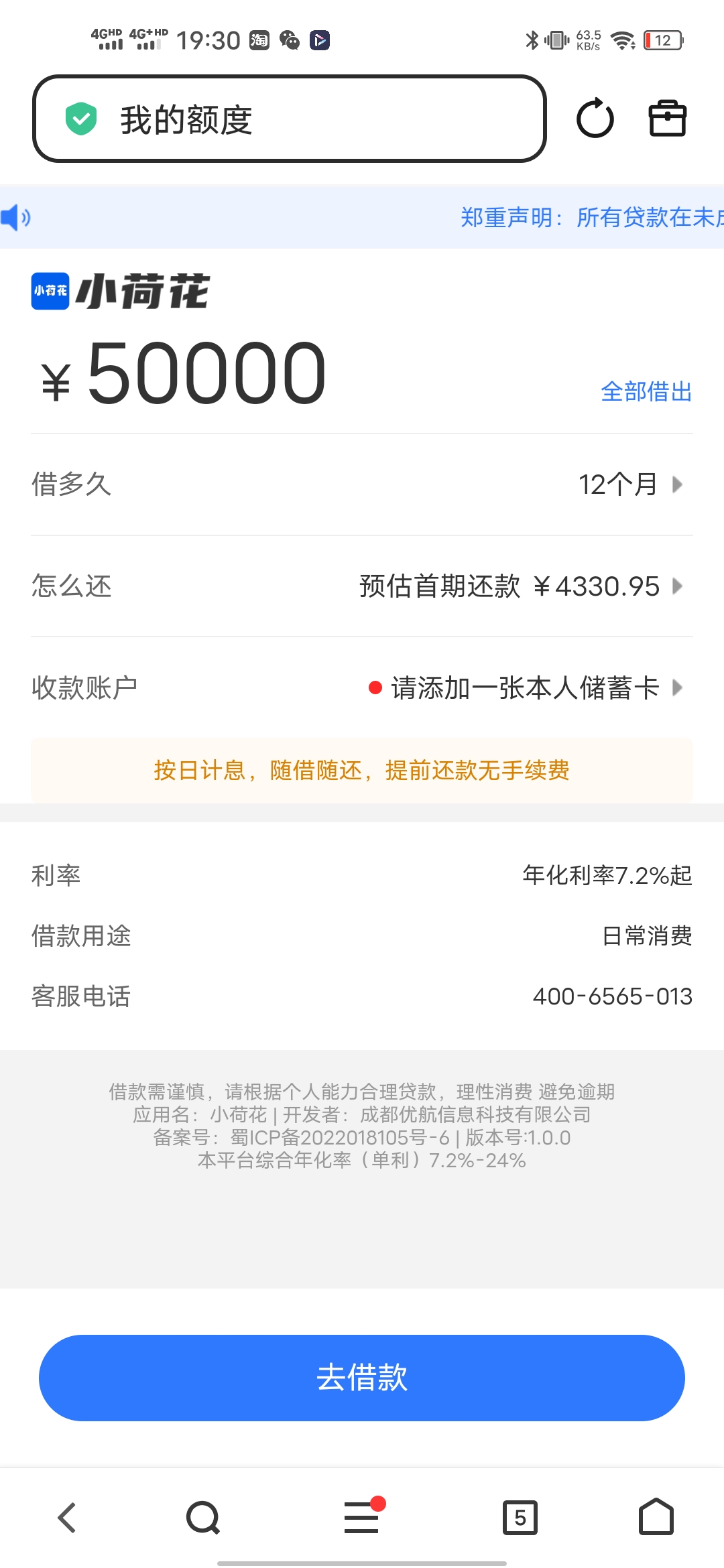Open the 怎么还 repayment plan details
724x1568 pixels.
click(x=520, y=586)
